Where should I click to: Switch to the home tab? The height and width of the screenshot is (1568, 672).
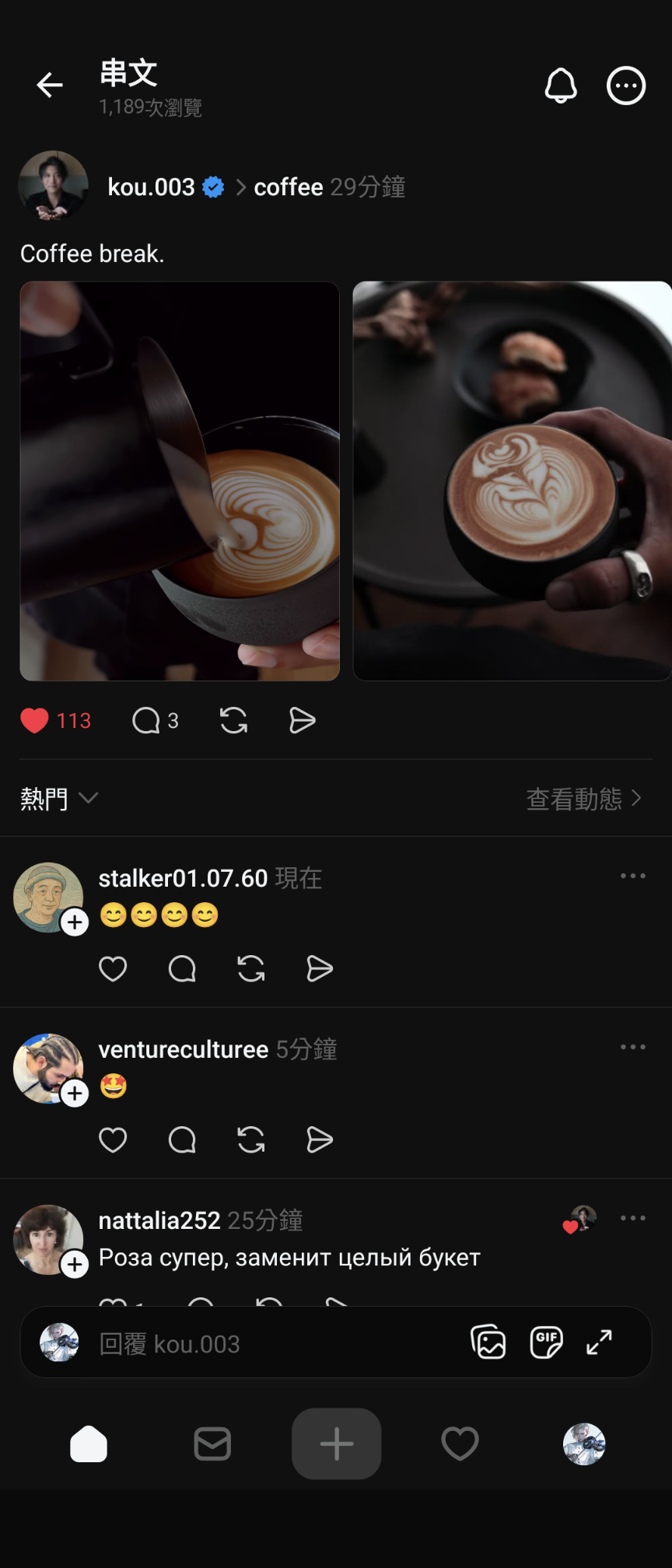[x=89, y=1444]
